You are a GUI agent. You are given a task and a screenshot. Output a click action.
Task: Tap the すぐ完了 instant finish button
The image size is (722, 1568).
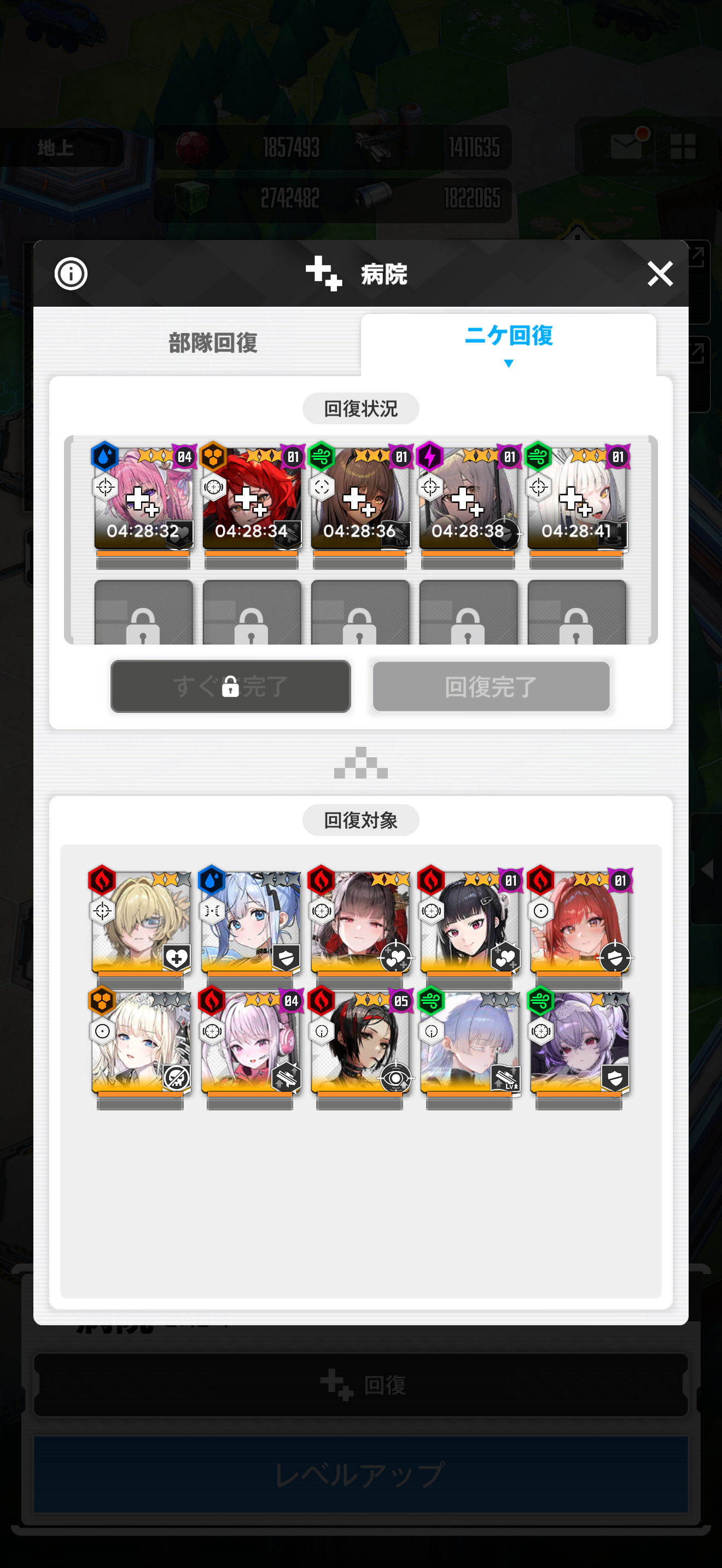point(230,686)
